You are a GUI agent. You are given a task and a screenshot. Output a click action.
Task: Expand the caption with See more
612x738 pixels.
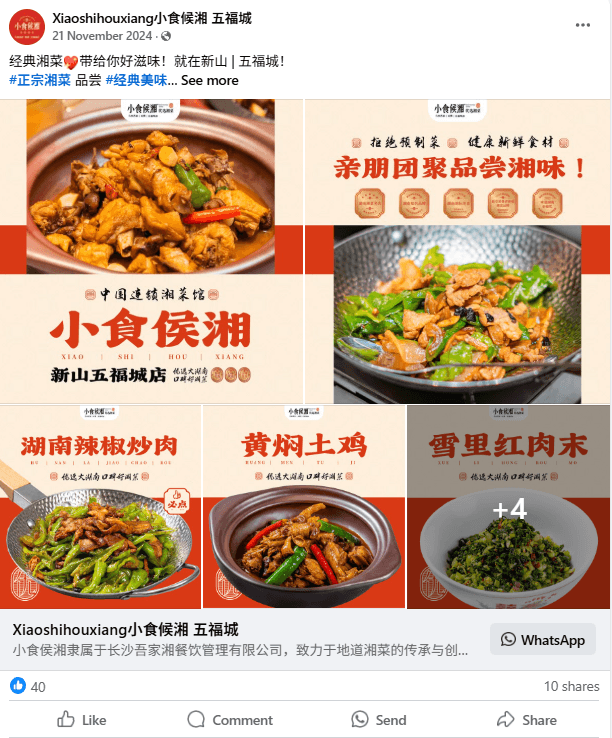pos(209,80)
